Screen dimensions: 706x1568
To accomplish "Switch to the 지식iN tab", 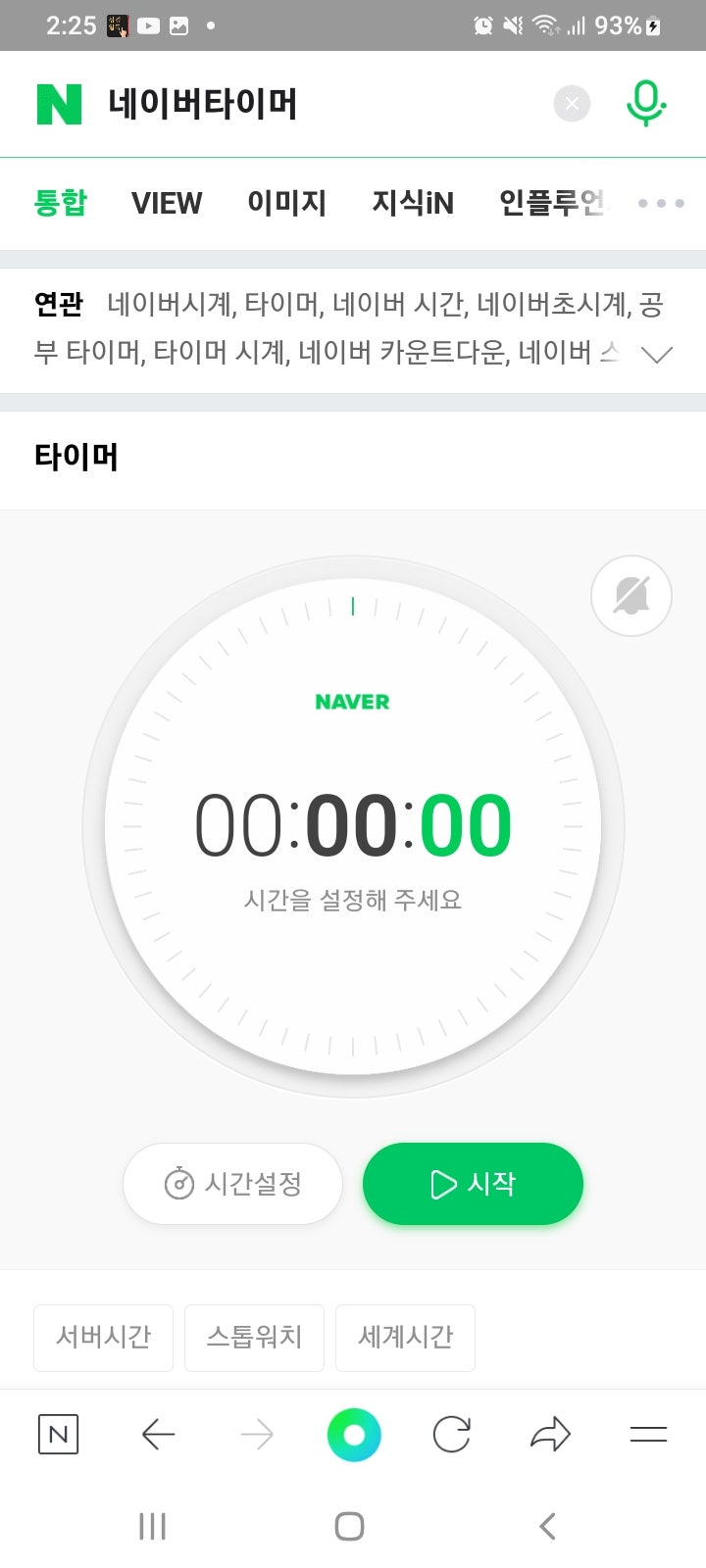I will point(413,203).
